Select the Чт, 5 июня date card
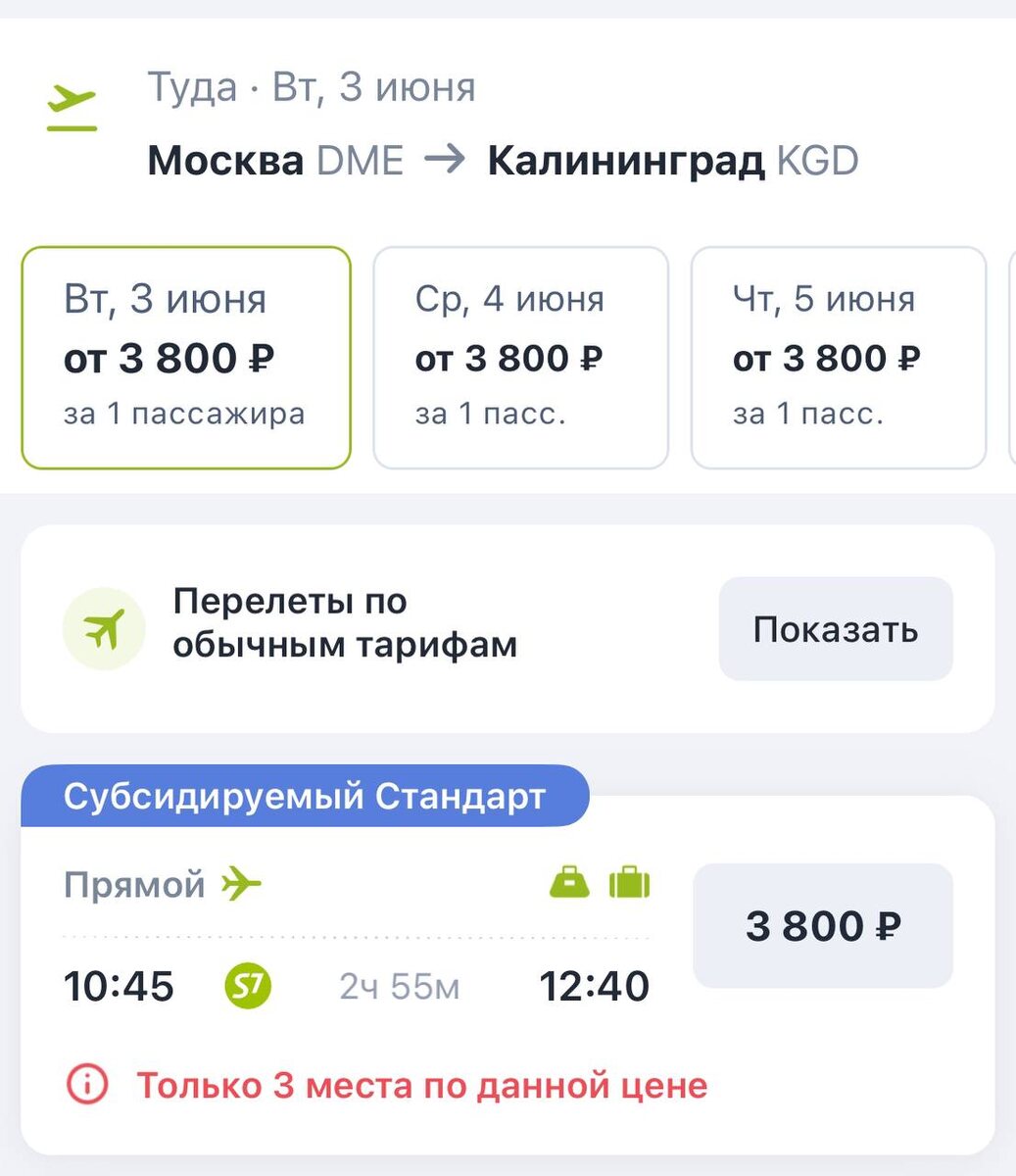The width and height of the screenshot is (1016, 1176). (x=838, y=358)
